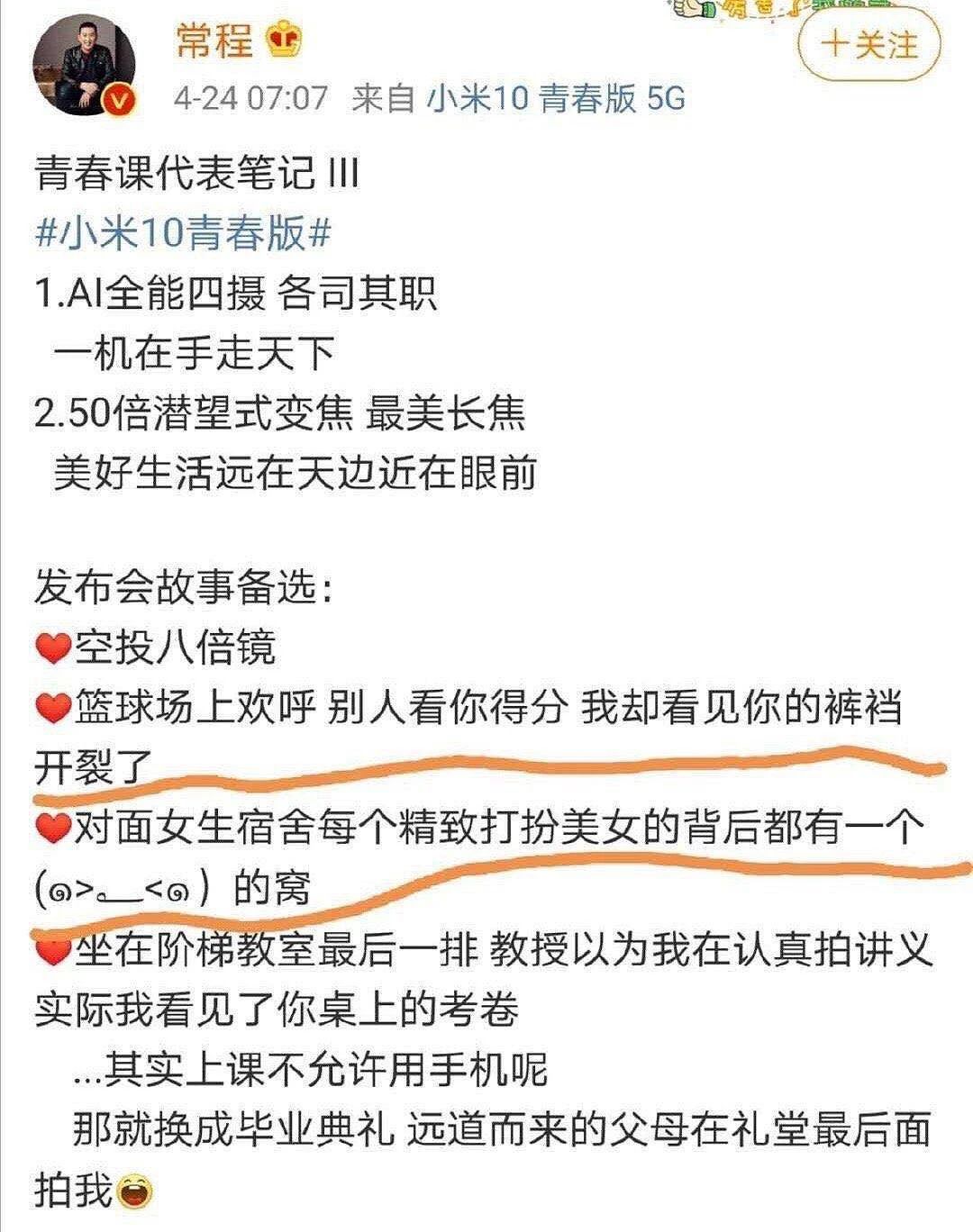Tap the 小米10 青春版 5G source link

(x=555, y=97)
